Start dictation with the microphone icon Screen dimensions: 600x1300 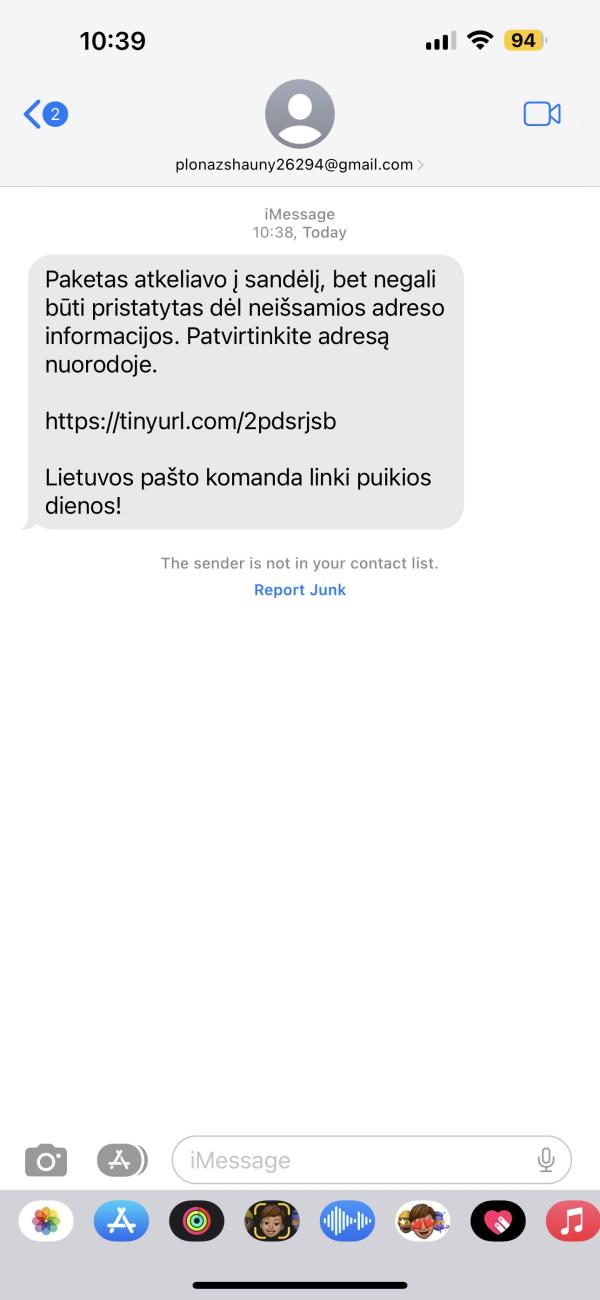[545, 1160]
